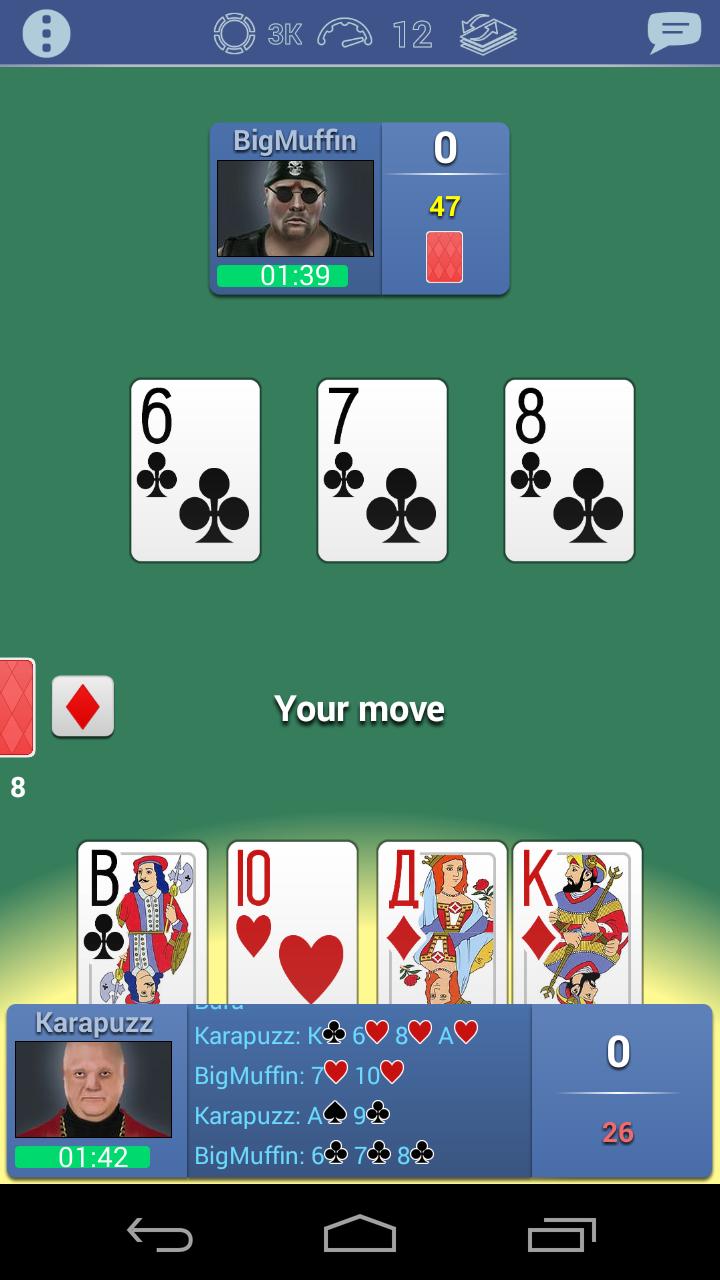Viewport: 720px width, 1280px height.
Task: Open the chat bubble icon
Action: [673, 32]
